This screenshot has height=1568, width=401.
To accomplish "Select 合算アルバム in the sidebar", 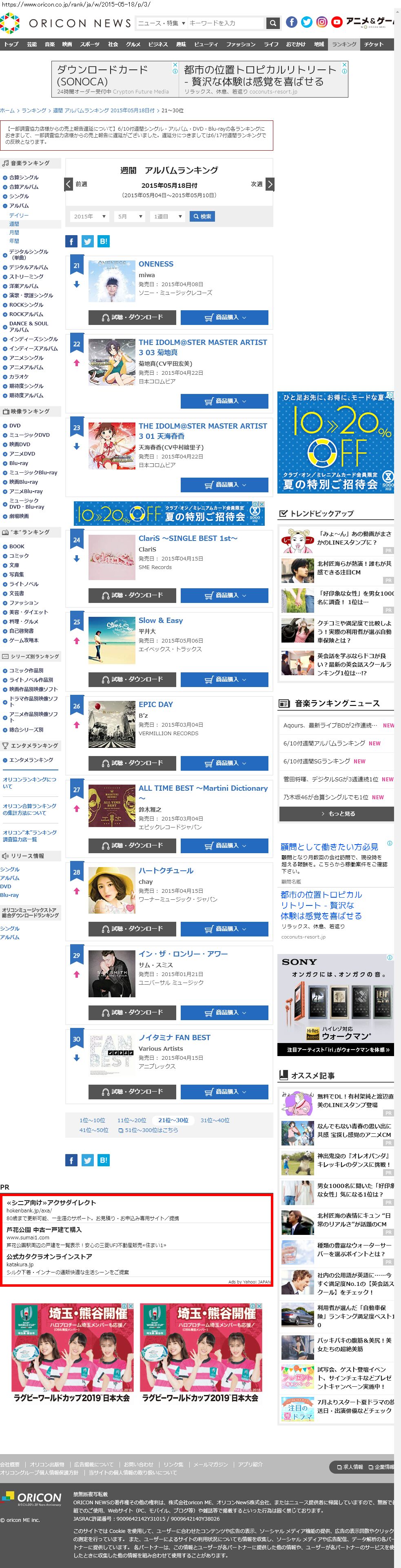I will coord(24,187).
